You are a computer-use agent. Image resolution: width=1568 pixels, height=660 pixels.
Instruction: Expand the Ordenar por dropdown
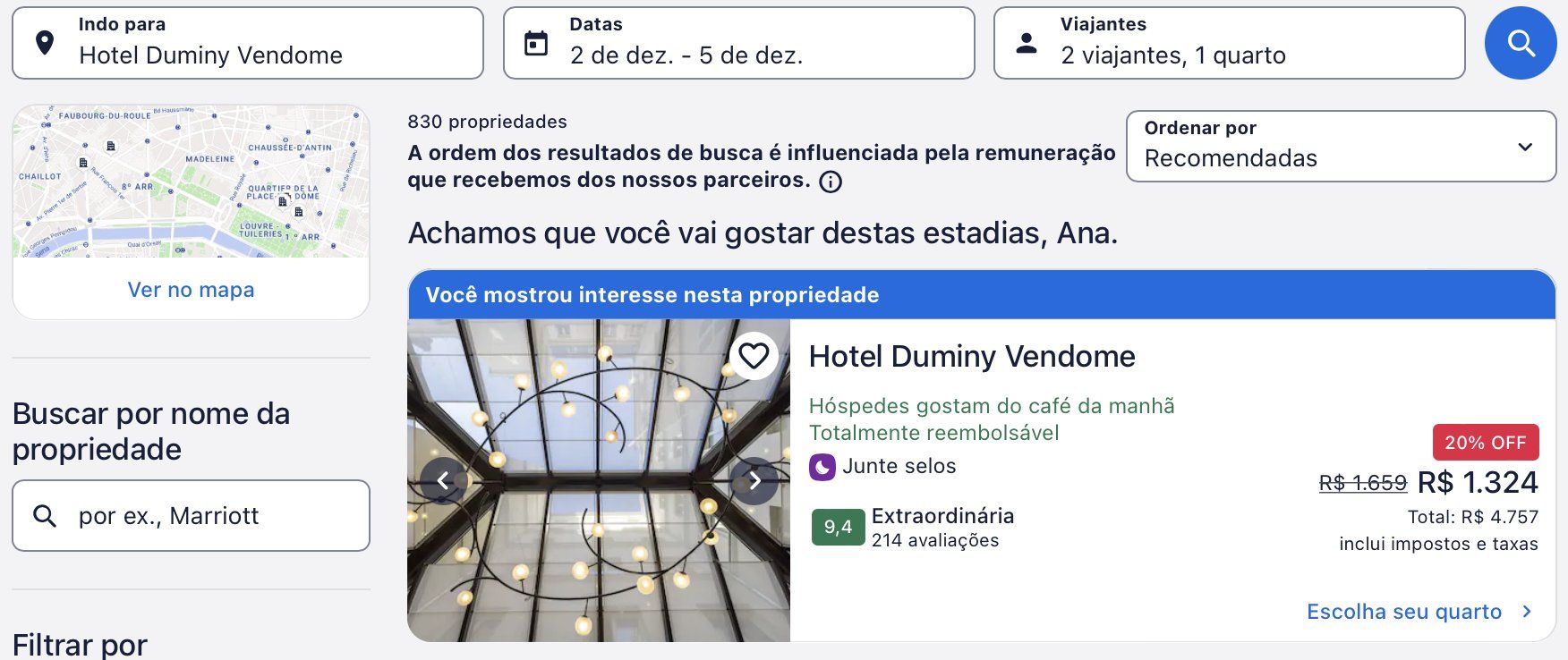tap(1340, 146)
